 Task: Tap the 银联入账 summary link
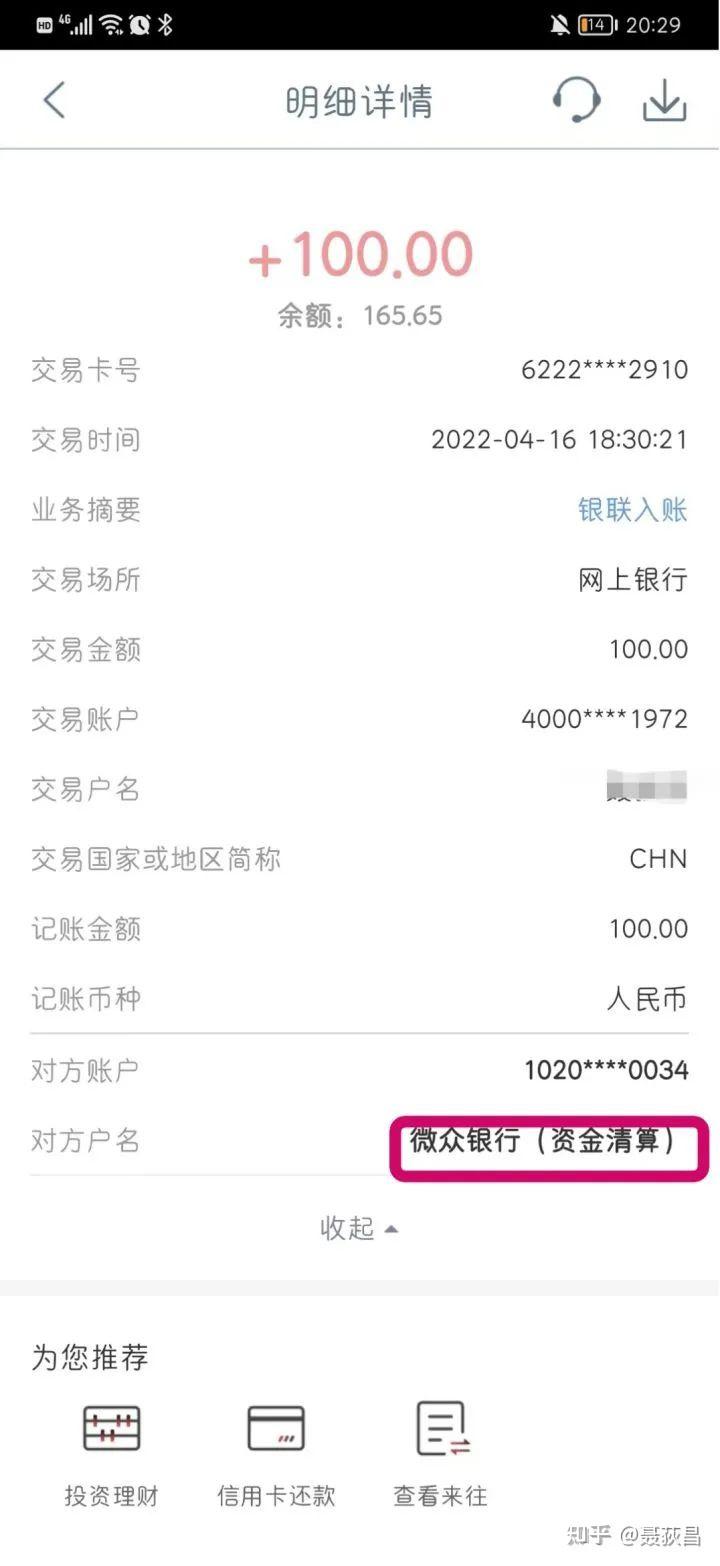(x=632, y=510)
